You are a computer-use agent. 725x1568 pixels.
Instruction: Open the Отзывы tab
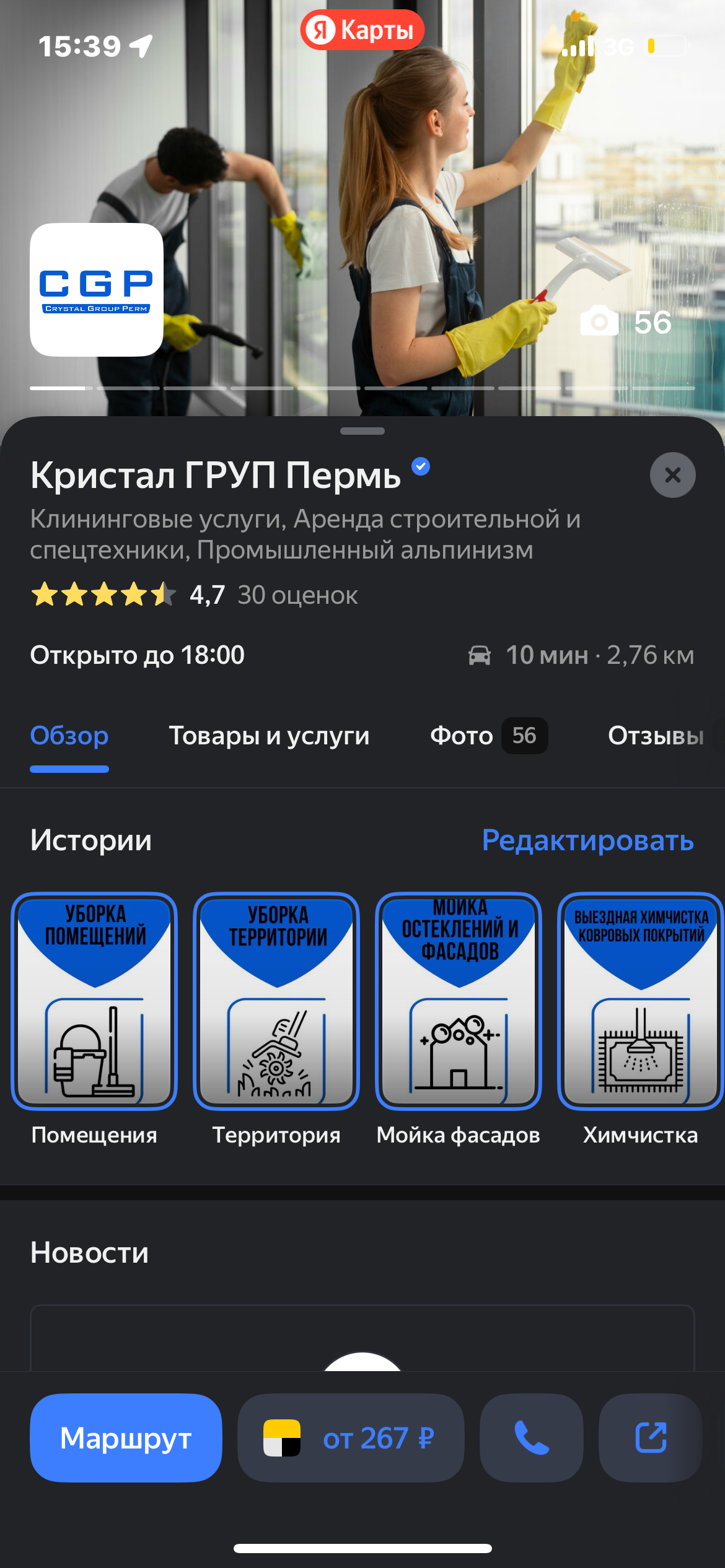point(656,736)
